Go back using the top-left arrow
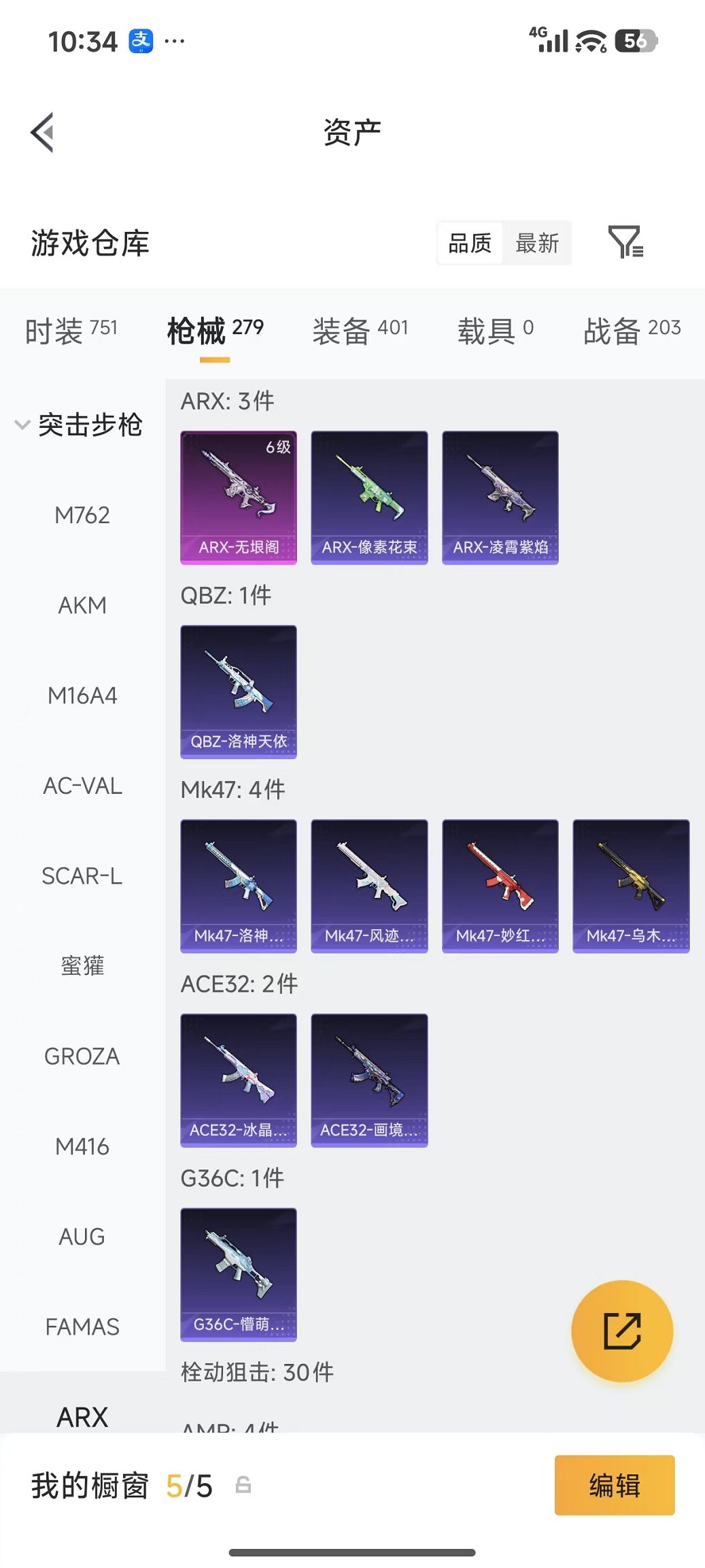The image size is (705, 1568). (42, 133)
